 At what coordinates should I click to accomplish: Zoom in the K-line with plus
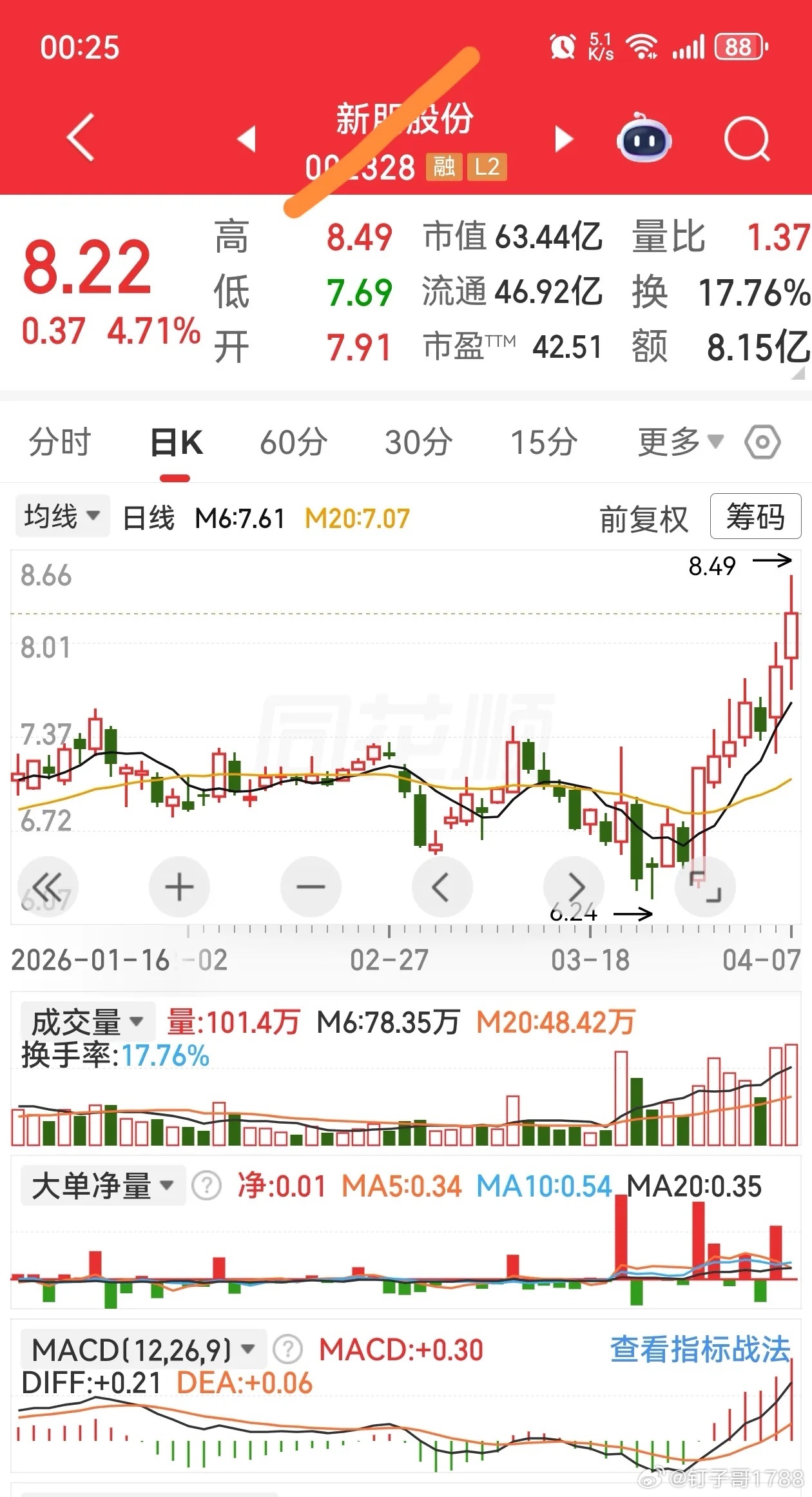(x=179, y=887)
